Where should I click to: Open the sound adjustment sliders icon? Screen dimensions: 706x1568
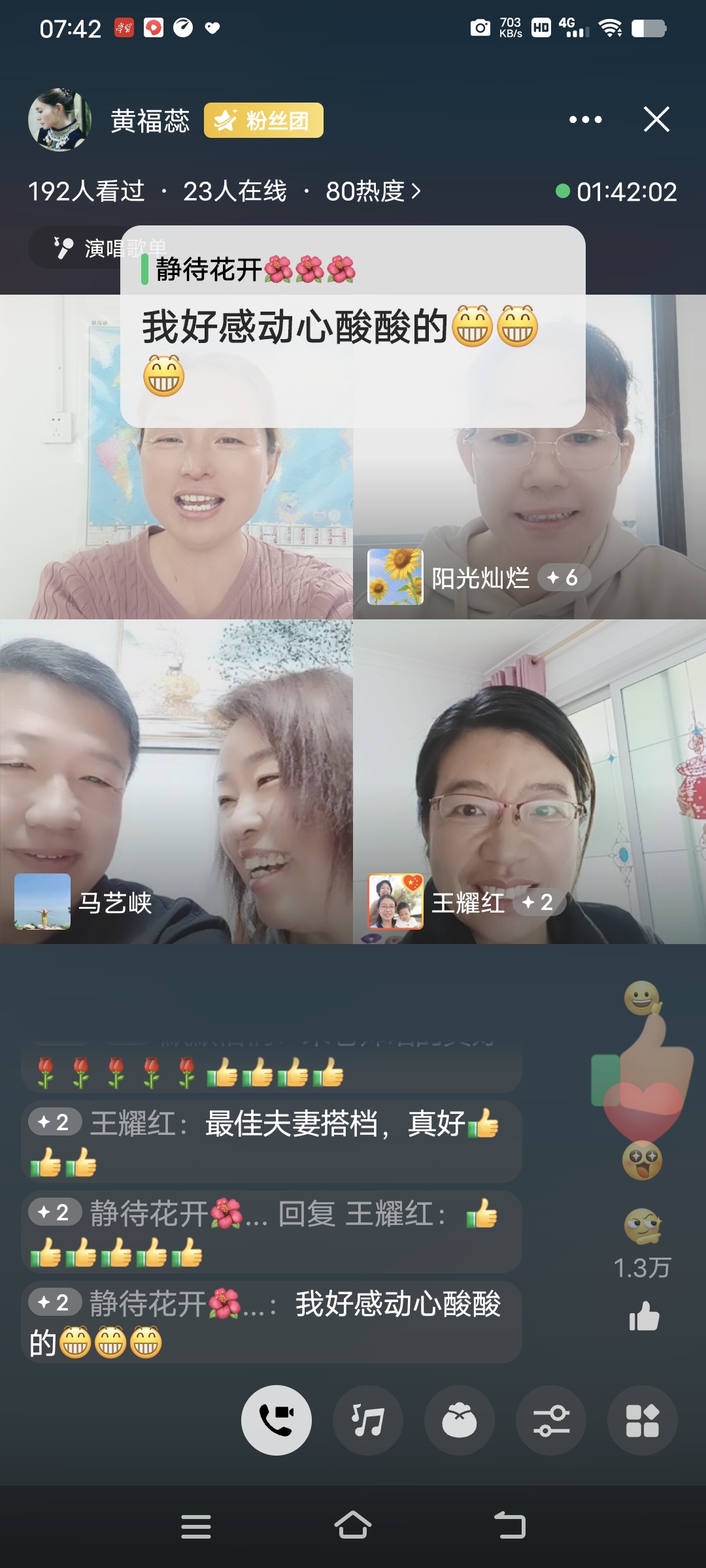pos(551,1420)
